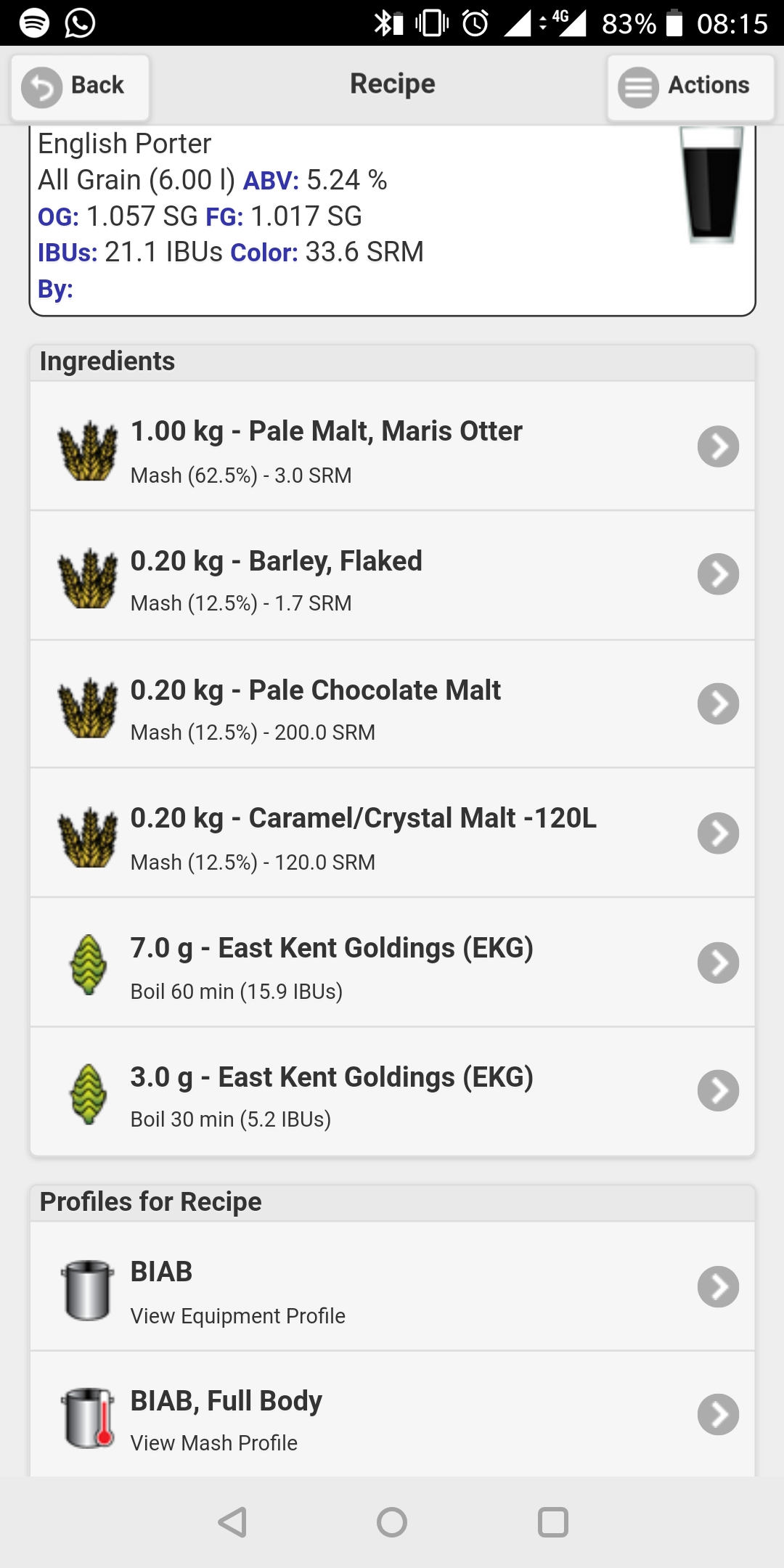Select the Pale Chocolate Malt row

[392, 704]
